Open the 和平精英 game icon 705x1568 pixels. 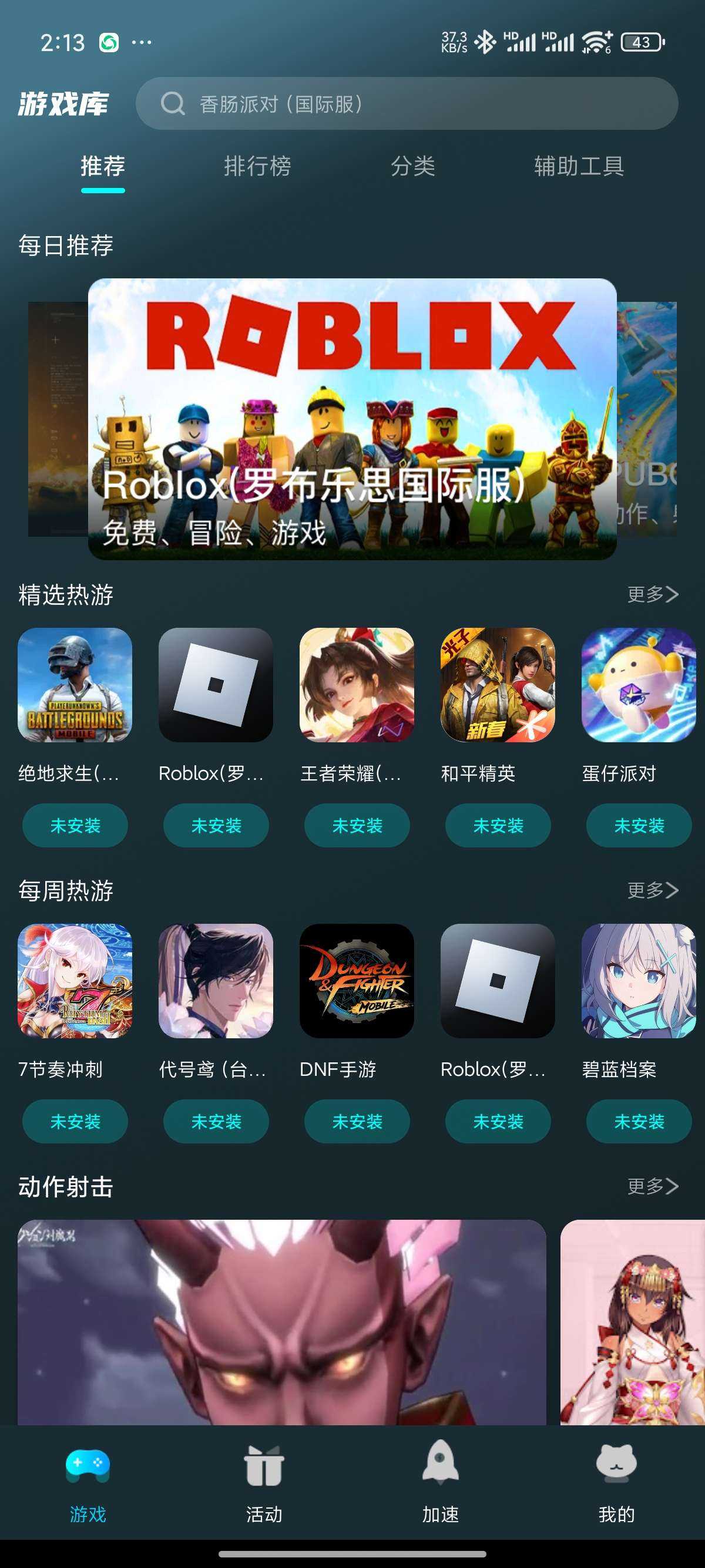[x=498, y=685]
